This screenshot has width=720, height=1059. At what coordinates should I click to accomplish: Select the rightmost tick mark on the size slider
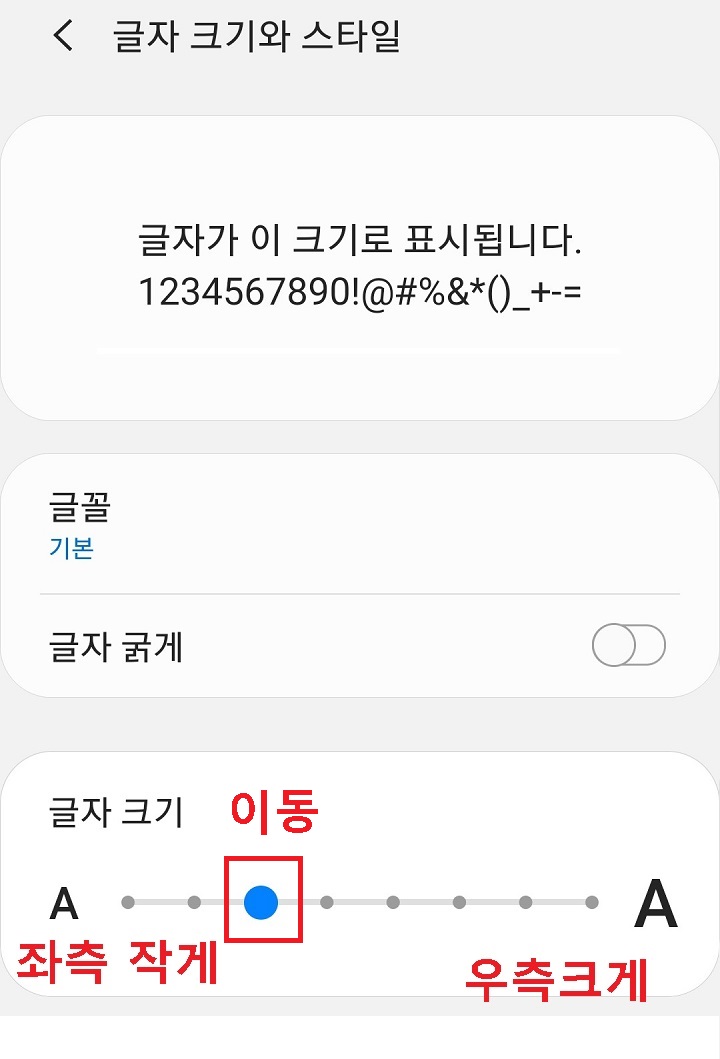593,903
